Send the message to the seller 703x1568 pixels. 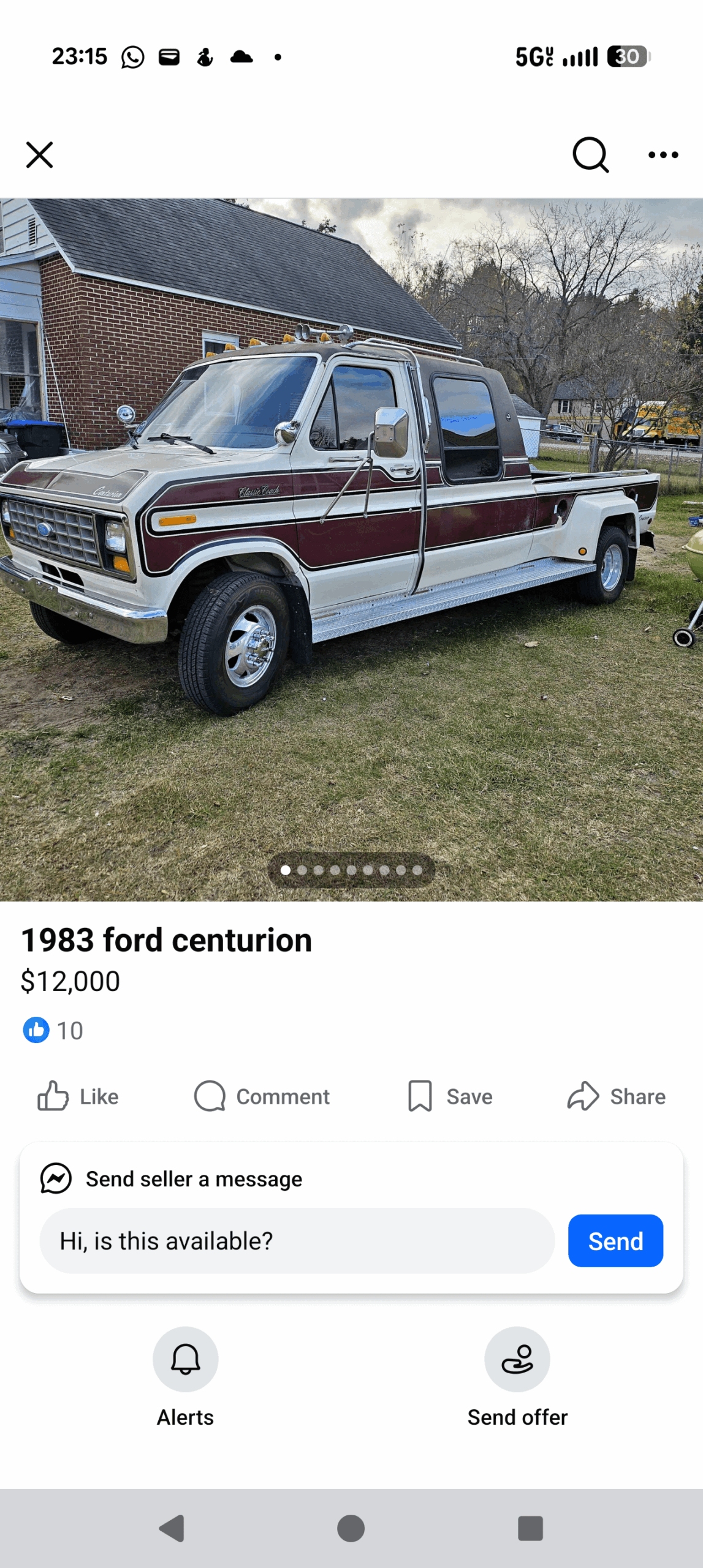point(615,1241)
